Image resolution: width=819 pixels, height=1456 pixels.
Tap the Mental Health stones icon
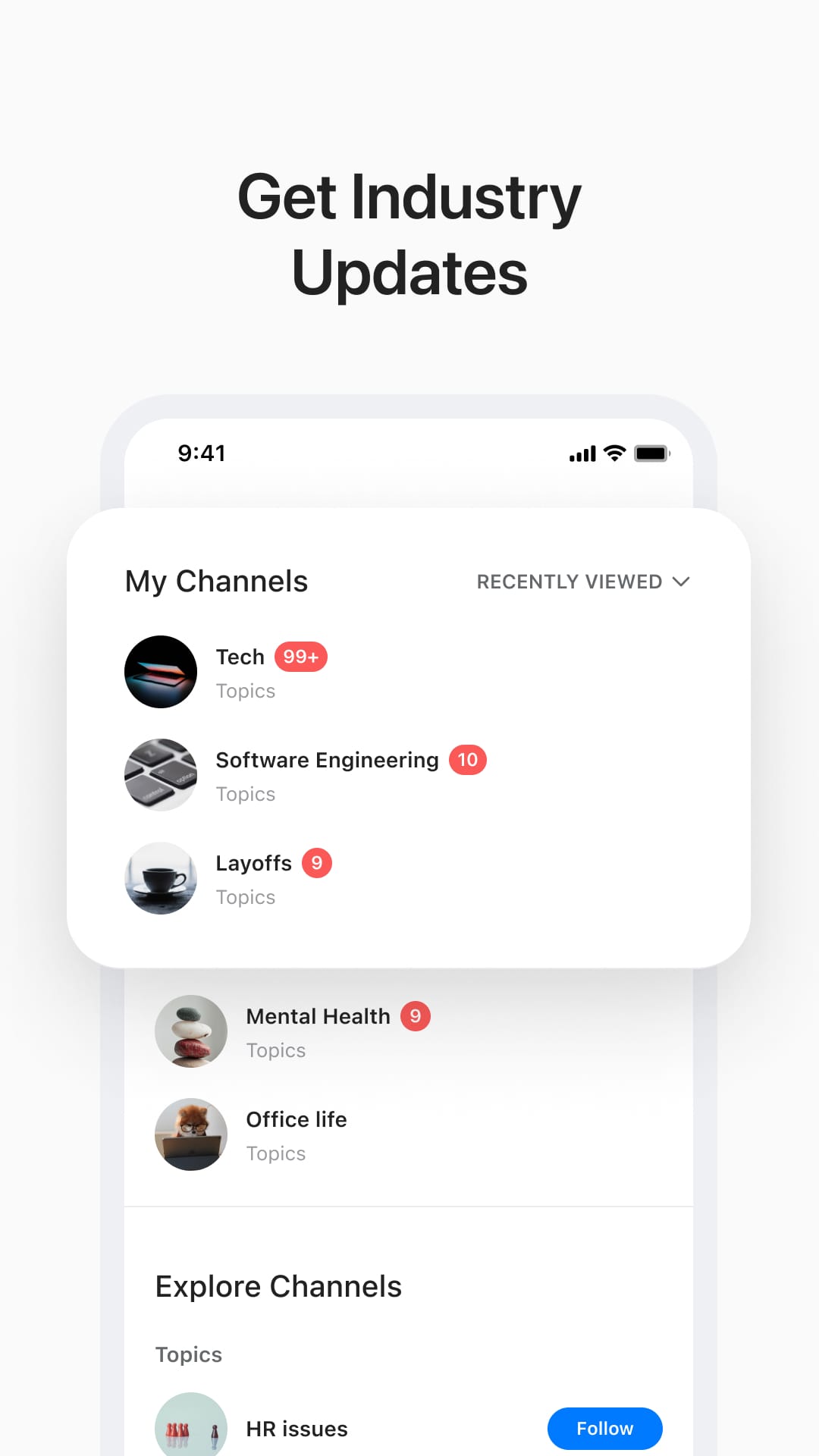[191, 1031]
